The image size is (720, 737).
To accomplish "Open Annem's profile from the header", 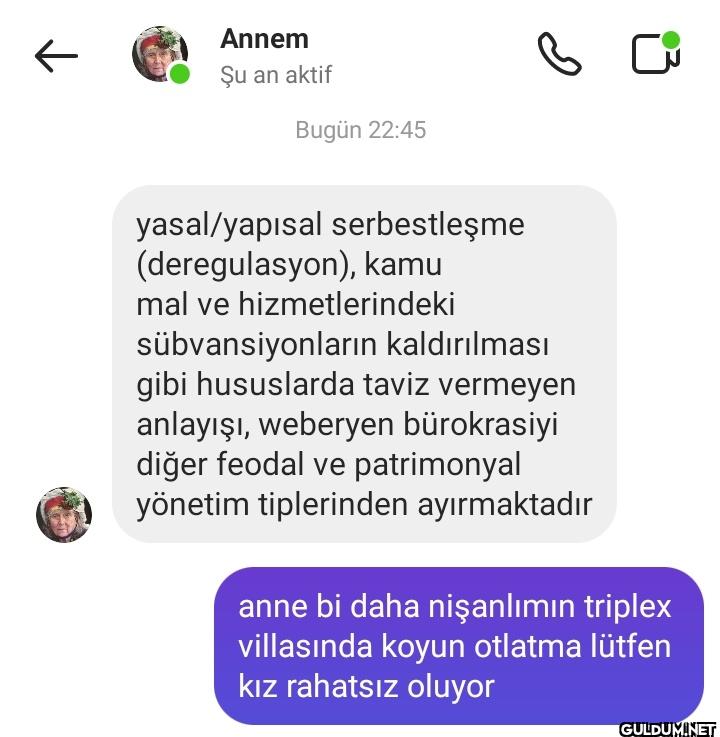I will pos(264,55).
